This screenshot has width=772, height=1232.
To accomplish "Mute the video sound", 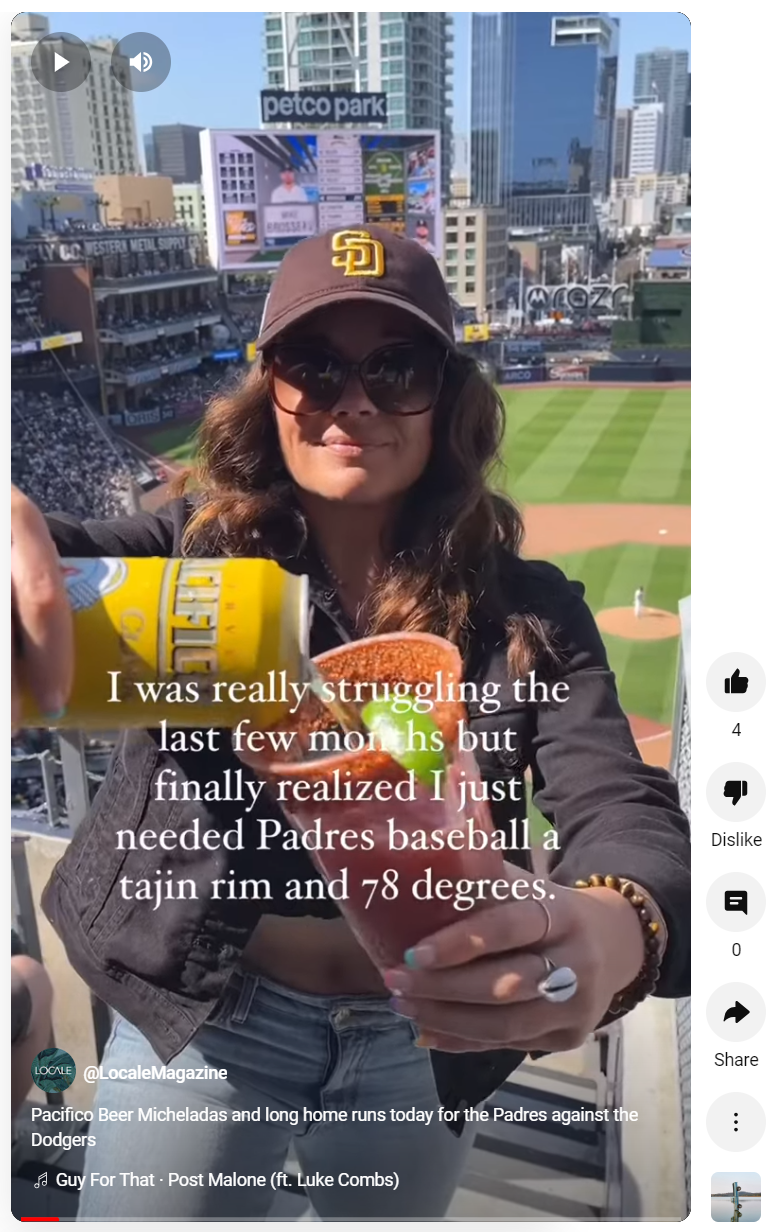I will pyautogui.click(x=141, y=62).
